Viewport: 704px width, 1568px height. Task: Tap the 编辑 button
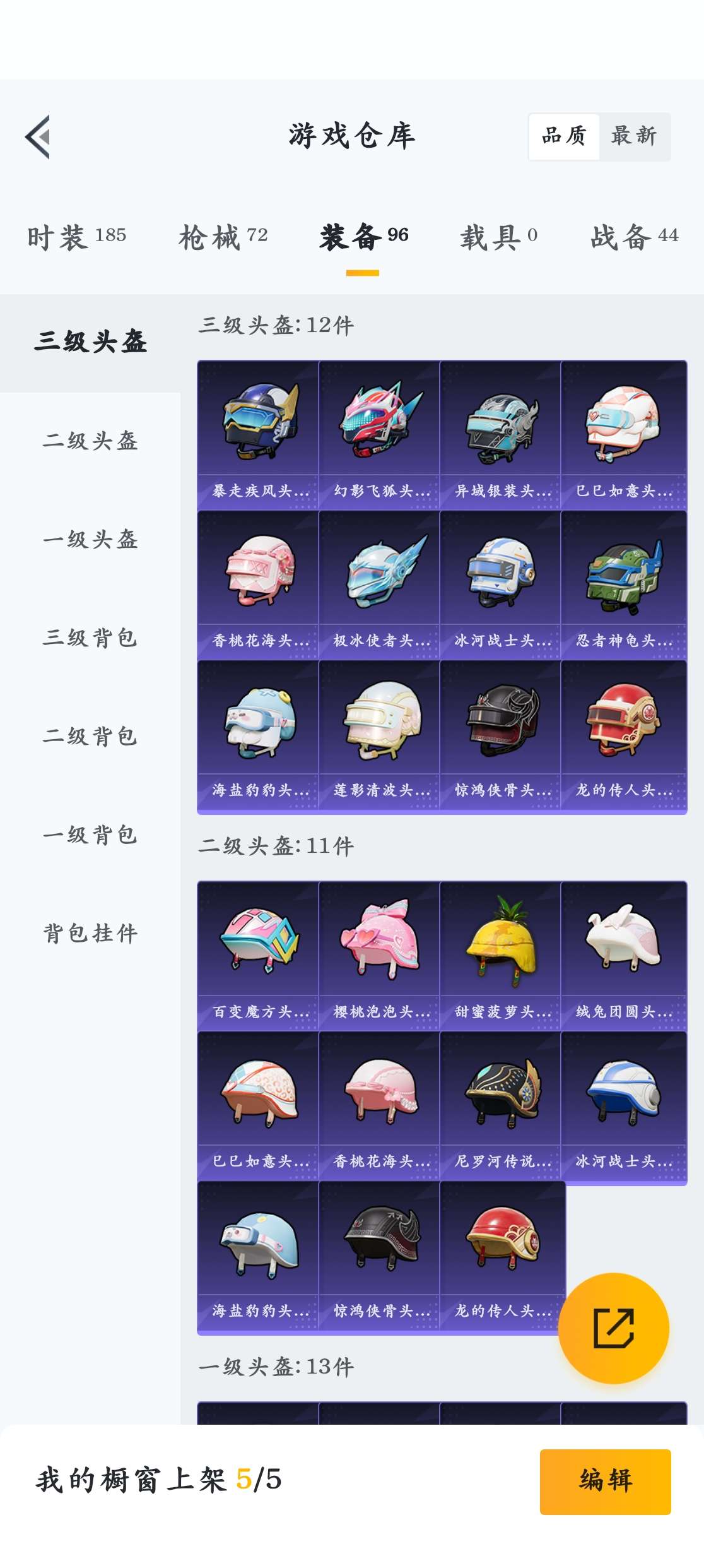click(x=605, y=1481)
